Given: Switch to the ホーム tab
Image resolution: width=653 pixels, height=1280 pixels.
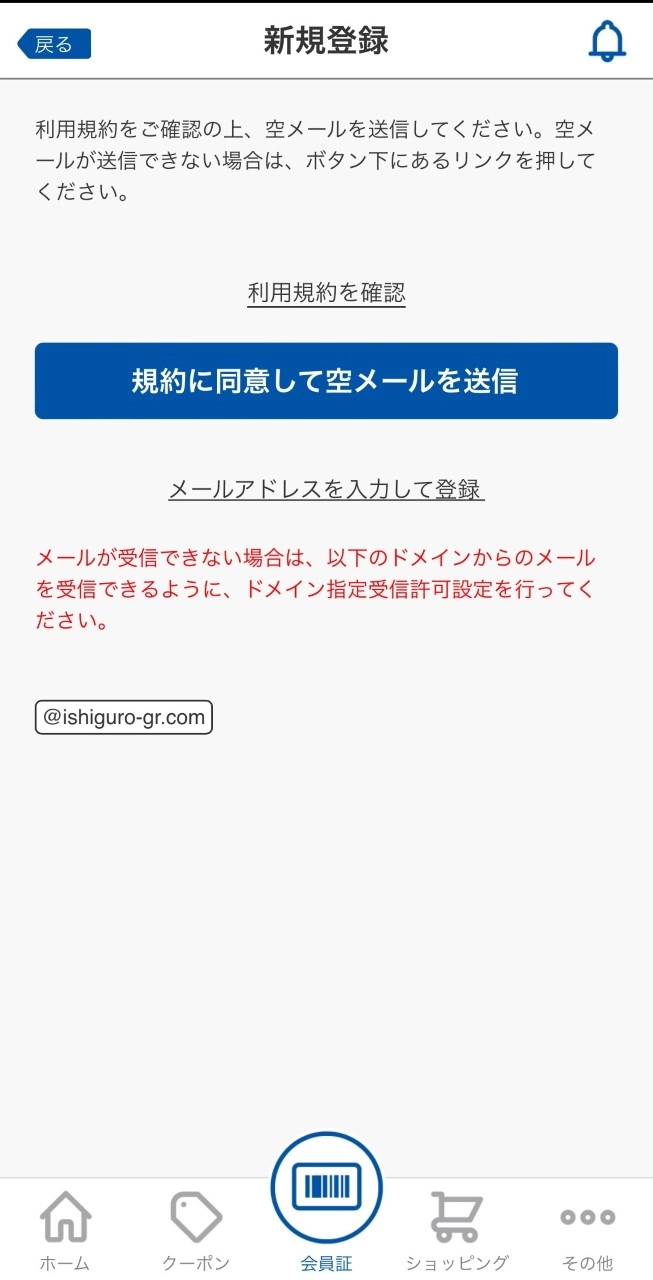Looking at the screenshot, I should pos(65,1231).
